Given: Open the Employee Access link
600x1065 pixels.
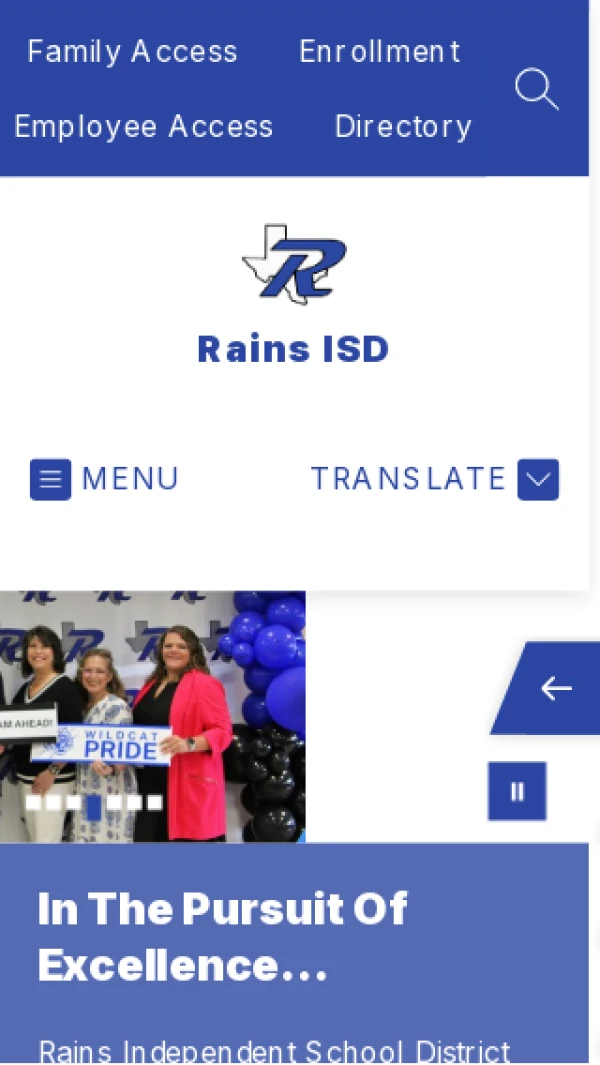Looking at the screenshot, I should (143, 126).
